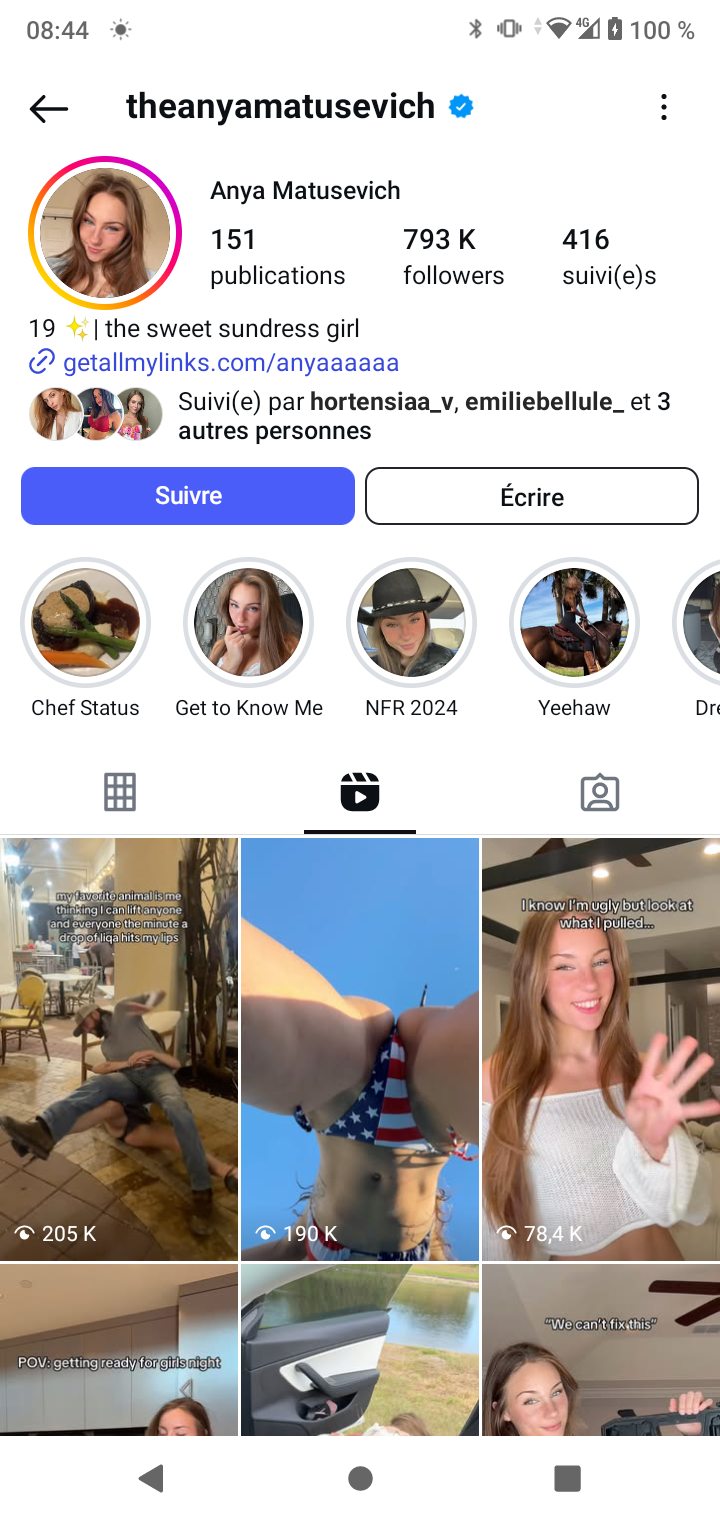Open the three-dot overflow menu
This screenshot has height=1520, width=720.
point(664,108)
